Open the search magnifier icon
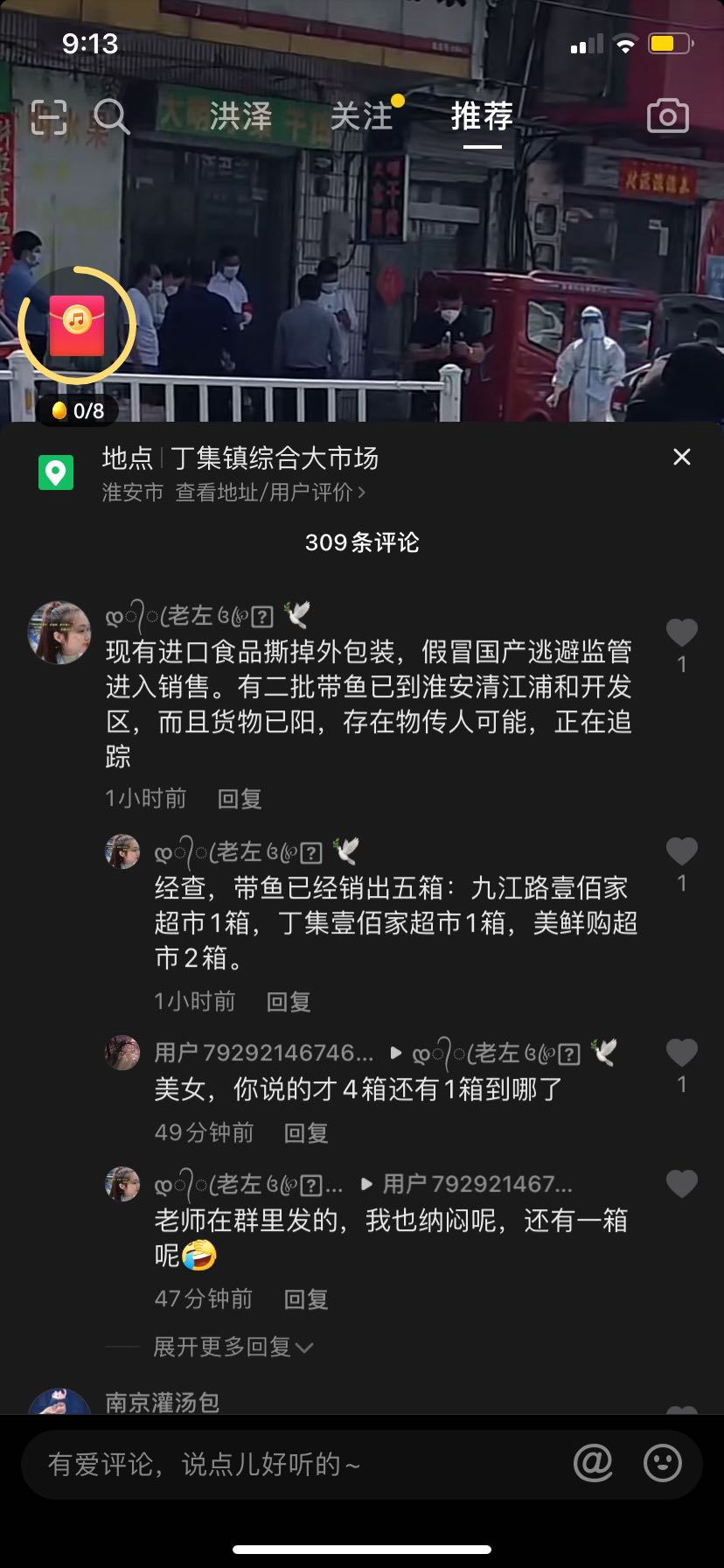The width and height of the screenshot is (724, 1568). pos(111,116)
